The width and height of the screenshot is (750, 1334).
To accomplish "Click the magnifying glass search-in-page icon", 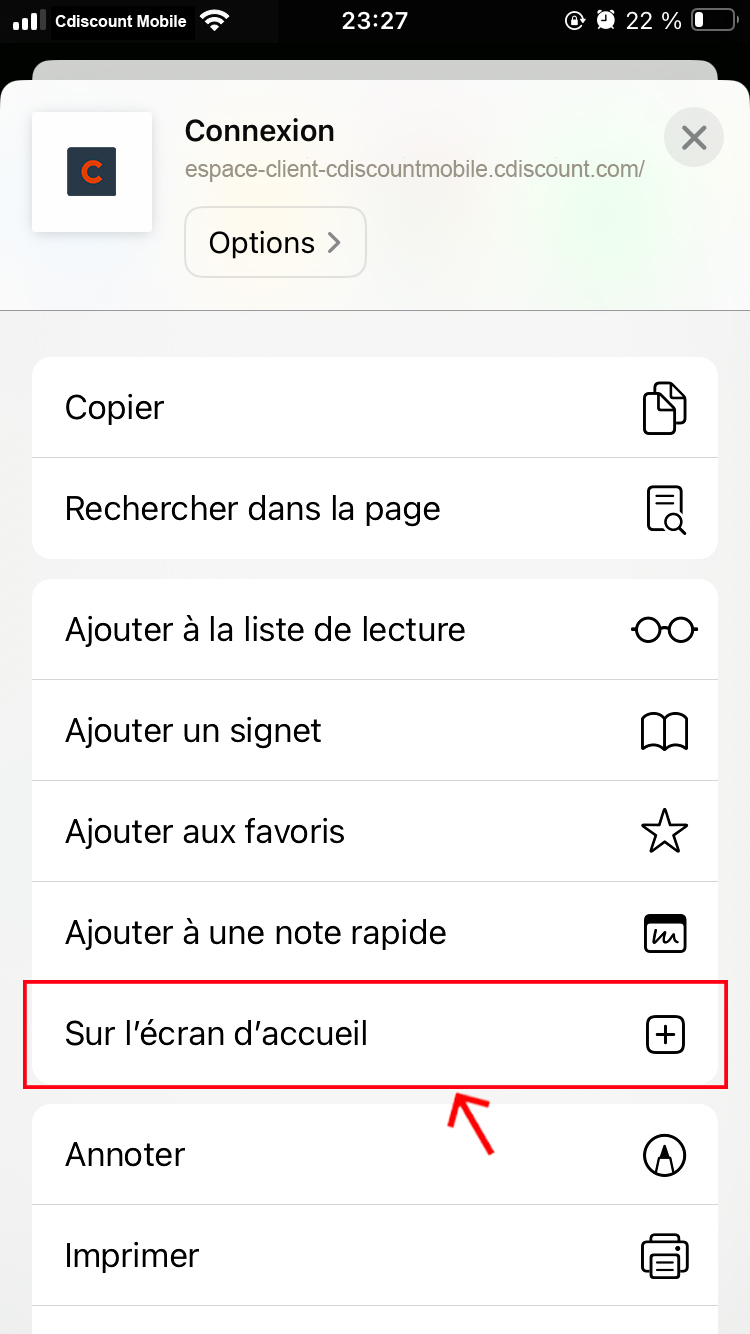I will 664,508.
